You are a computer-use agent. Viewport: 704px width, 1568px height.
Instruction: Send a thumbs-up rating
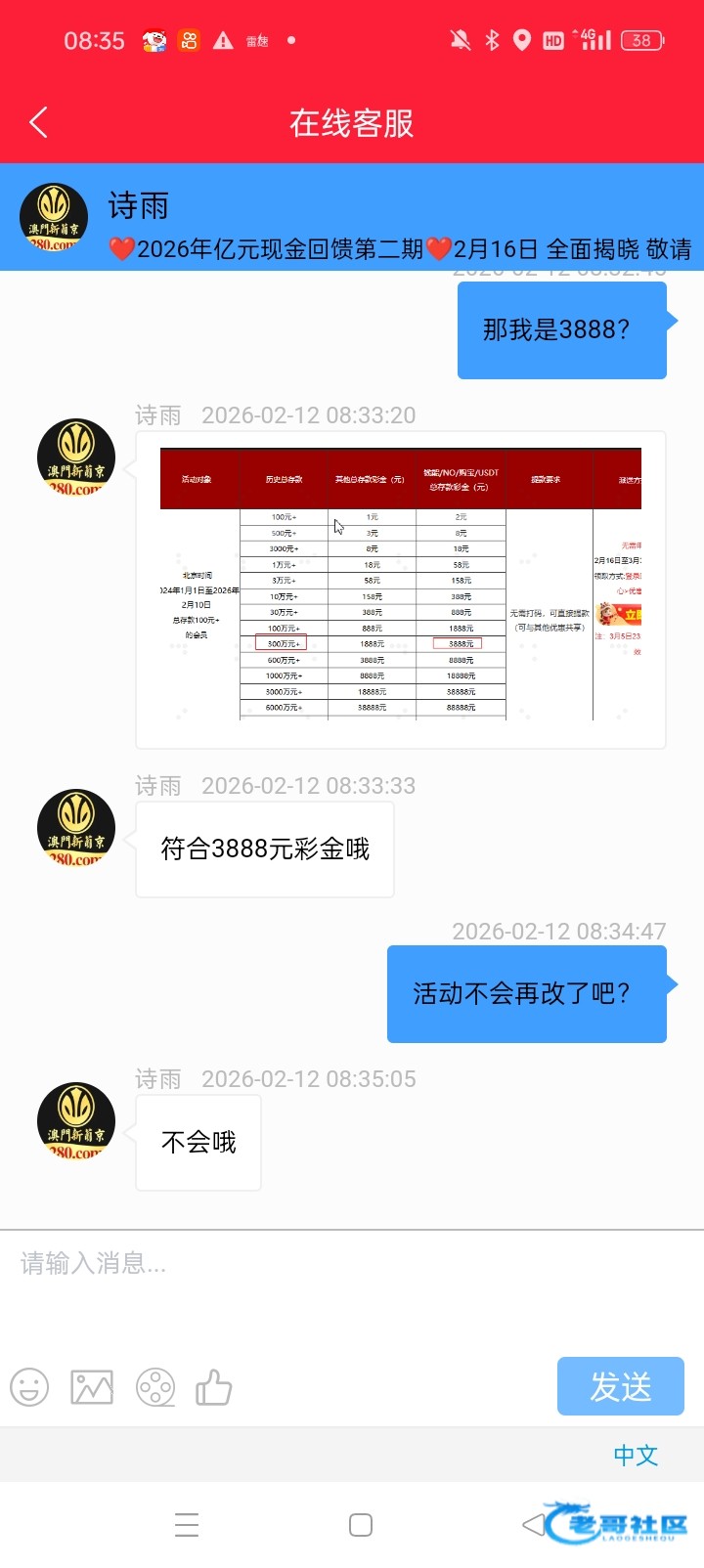pos(214,1387)
